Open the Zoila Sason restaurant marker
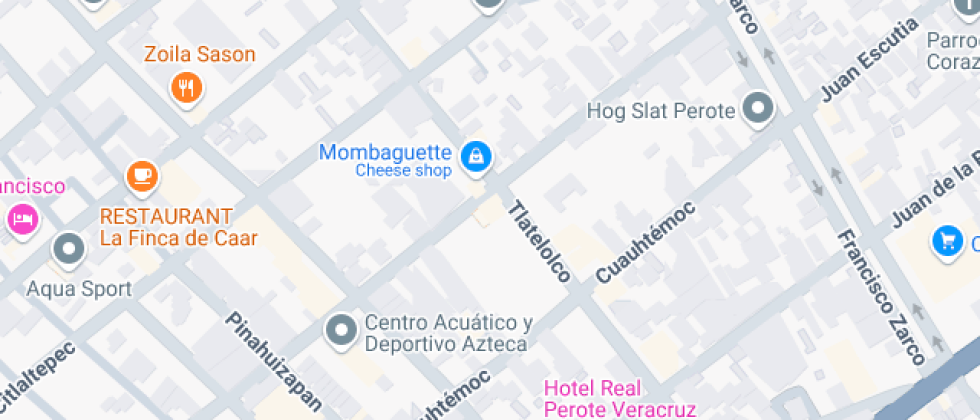Viewport: 980px width, 420px height. 186,89
